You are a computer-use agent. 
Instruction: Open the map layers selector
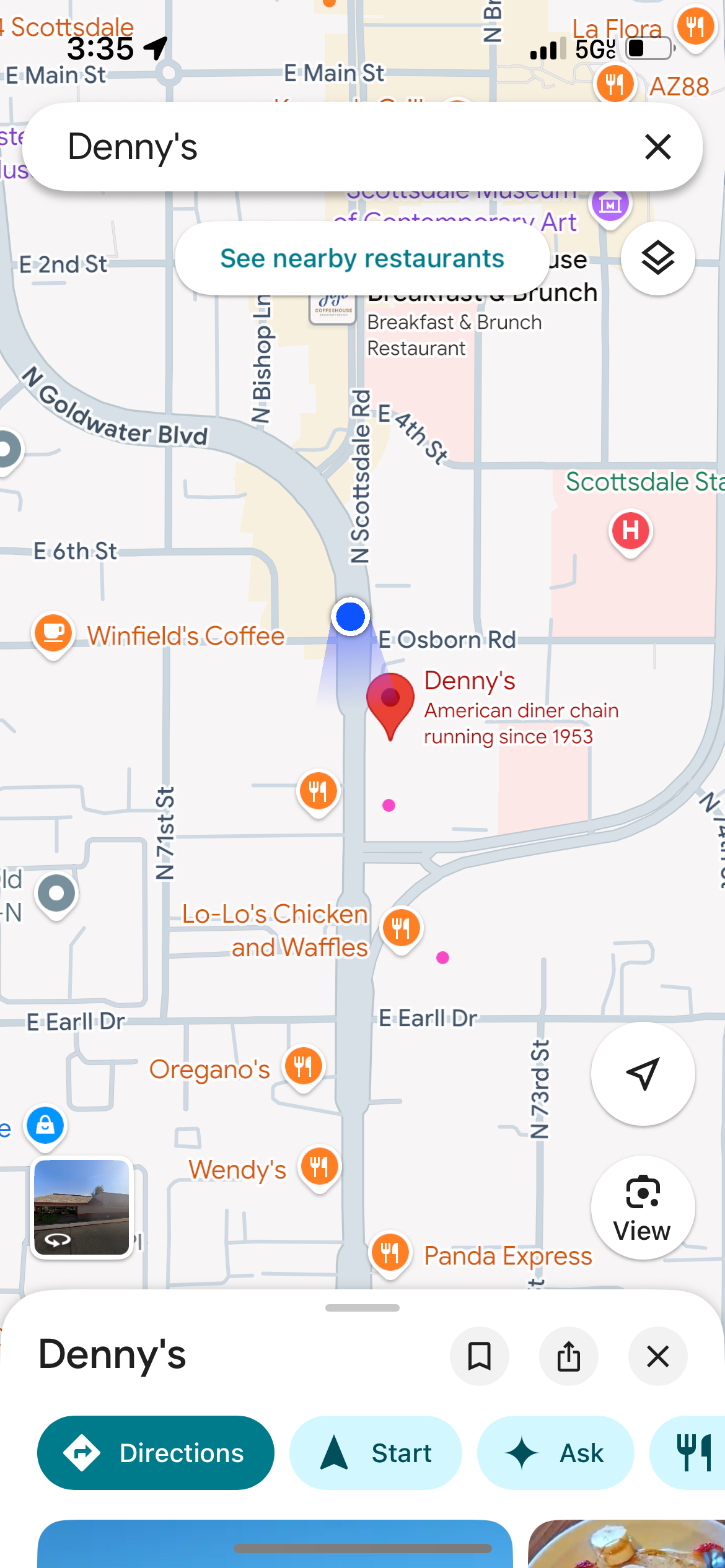(x=657, y=258)
